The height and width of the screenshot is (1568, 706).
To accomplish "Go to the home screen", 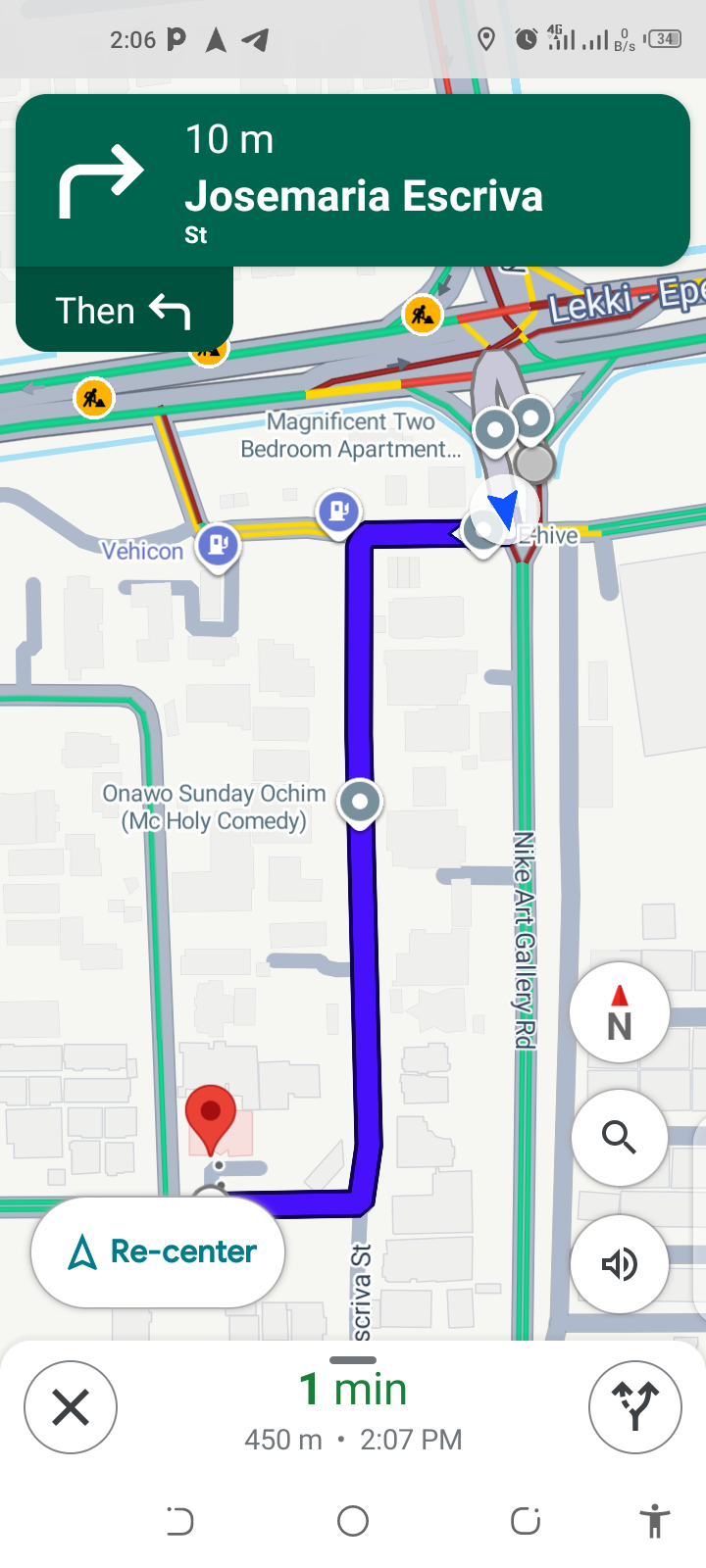I will [x=353, y=1521].
